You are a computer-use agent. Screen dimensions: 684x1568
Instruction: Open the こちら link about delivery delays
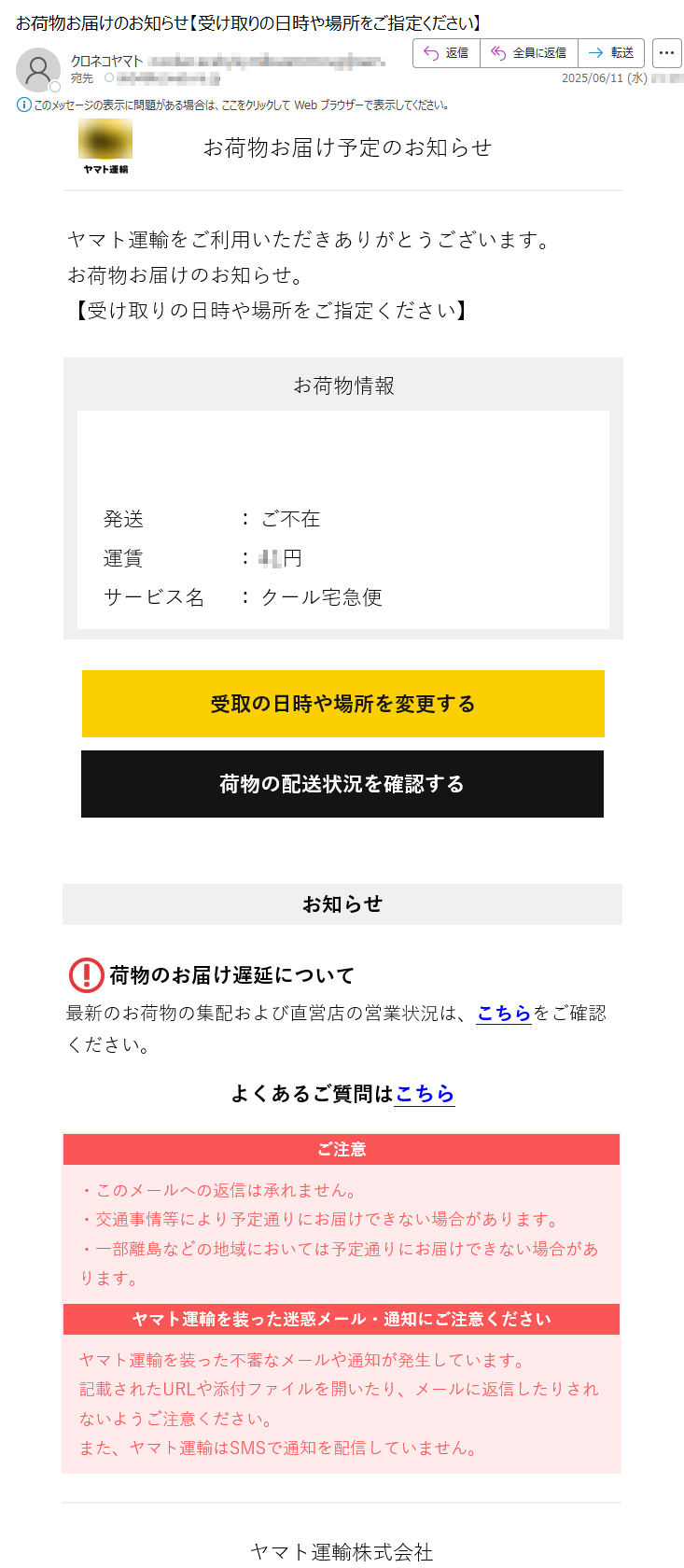pyautogui.click(x=504, y=1014)
